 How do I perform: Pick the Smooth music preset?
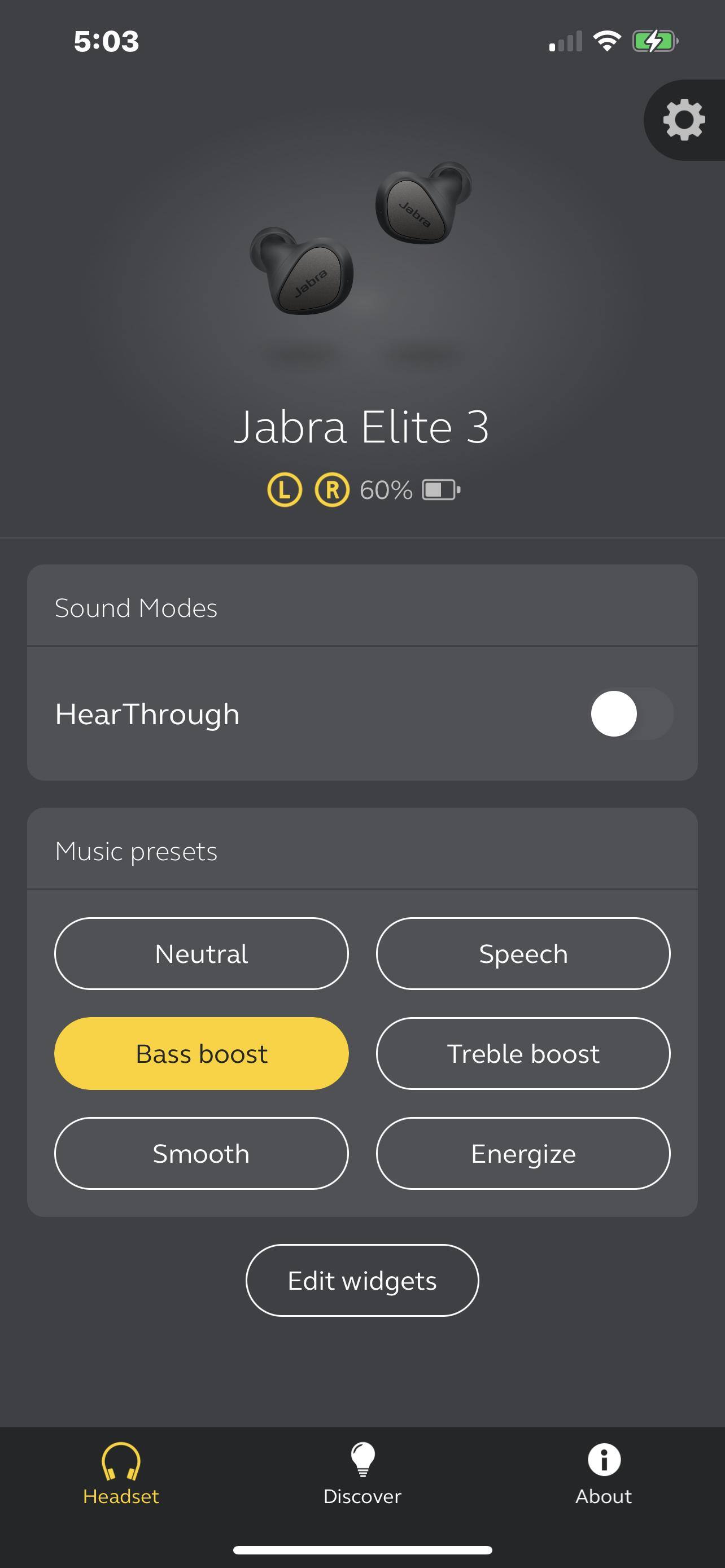coord(202,1153)
